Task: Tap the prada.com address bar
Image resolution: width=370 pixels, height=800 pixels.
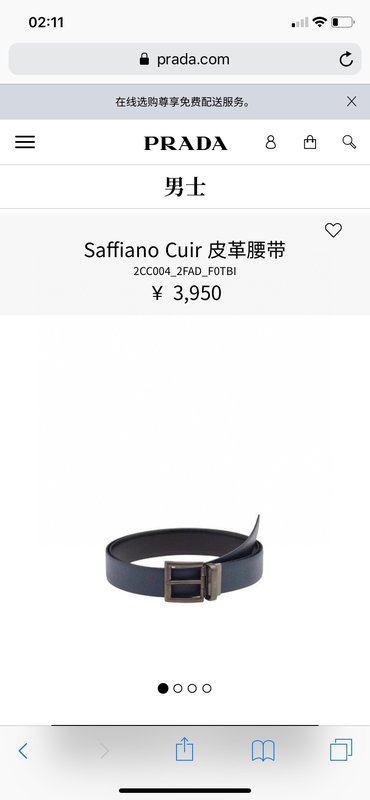Action: [185, 59]
